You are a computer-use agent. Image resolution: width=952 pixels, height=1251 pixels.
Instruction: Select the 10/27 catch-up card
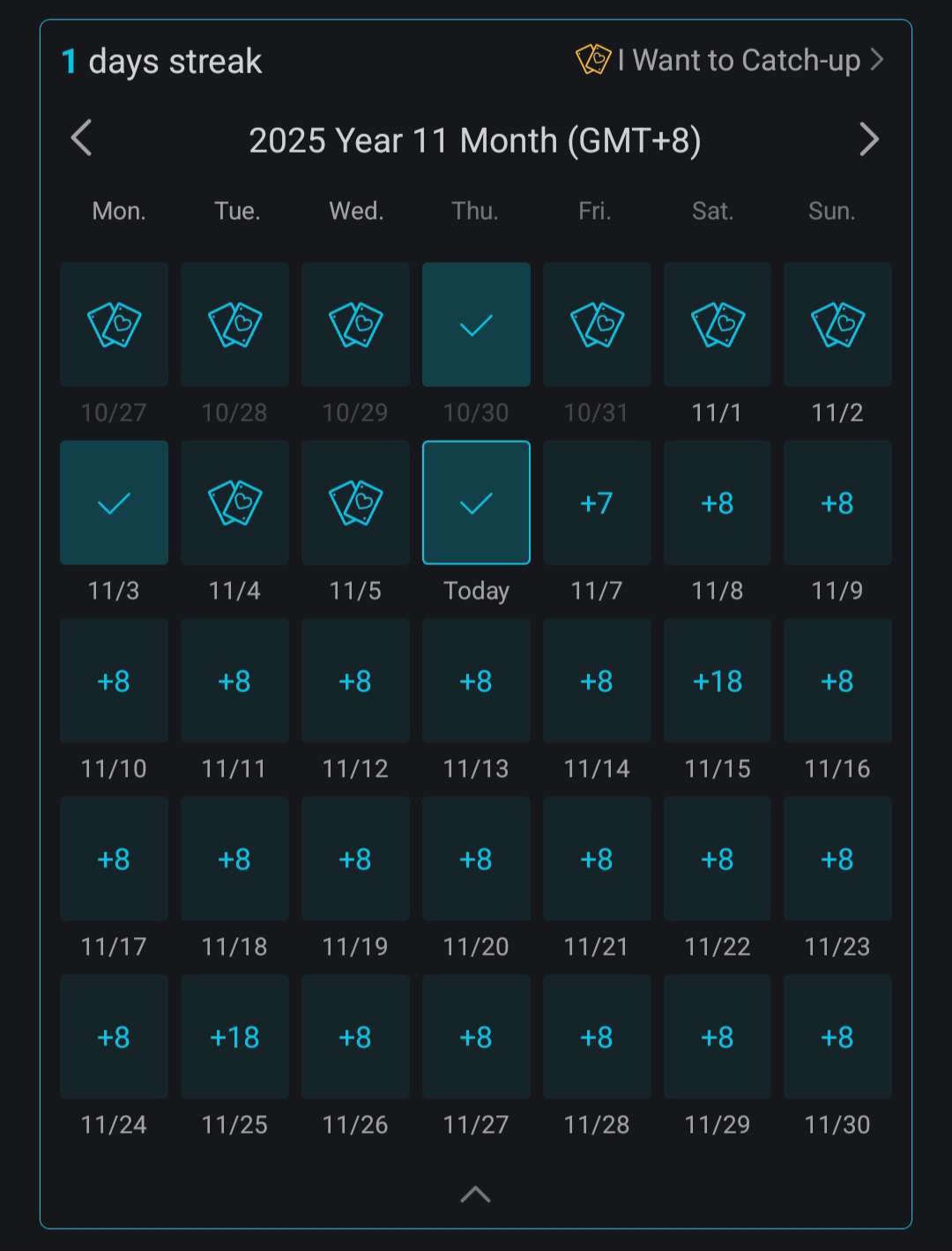click(114, 324)
